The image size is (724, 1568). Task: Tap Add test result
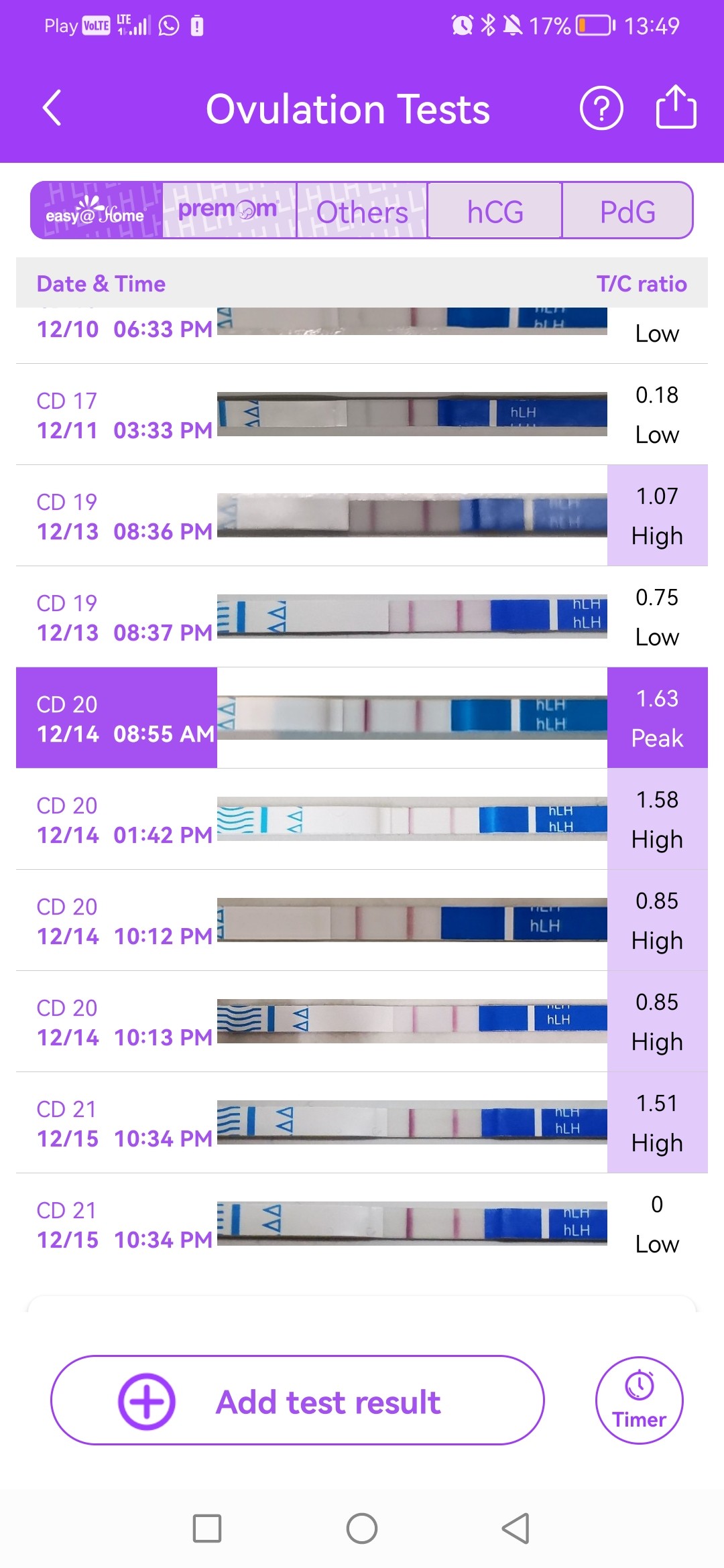pos(298,1401)
